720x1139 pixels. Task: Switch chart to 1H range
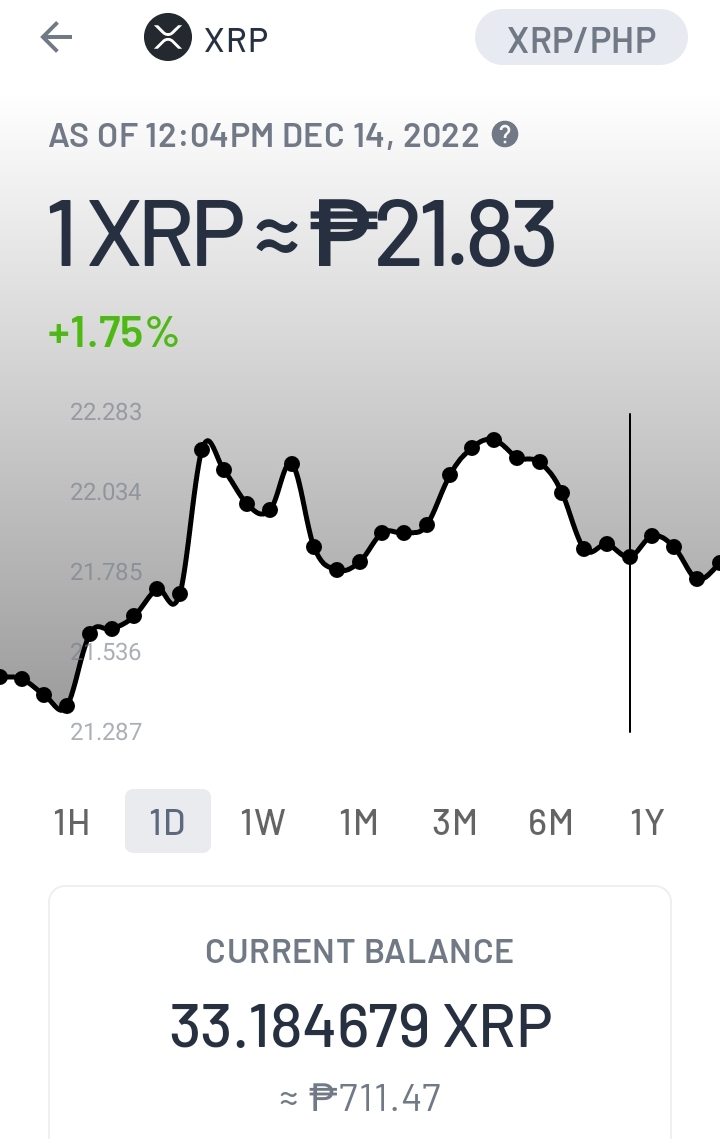click(x=72, y=822)
